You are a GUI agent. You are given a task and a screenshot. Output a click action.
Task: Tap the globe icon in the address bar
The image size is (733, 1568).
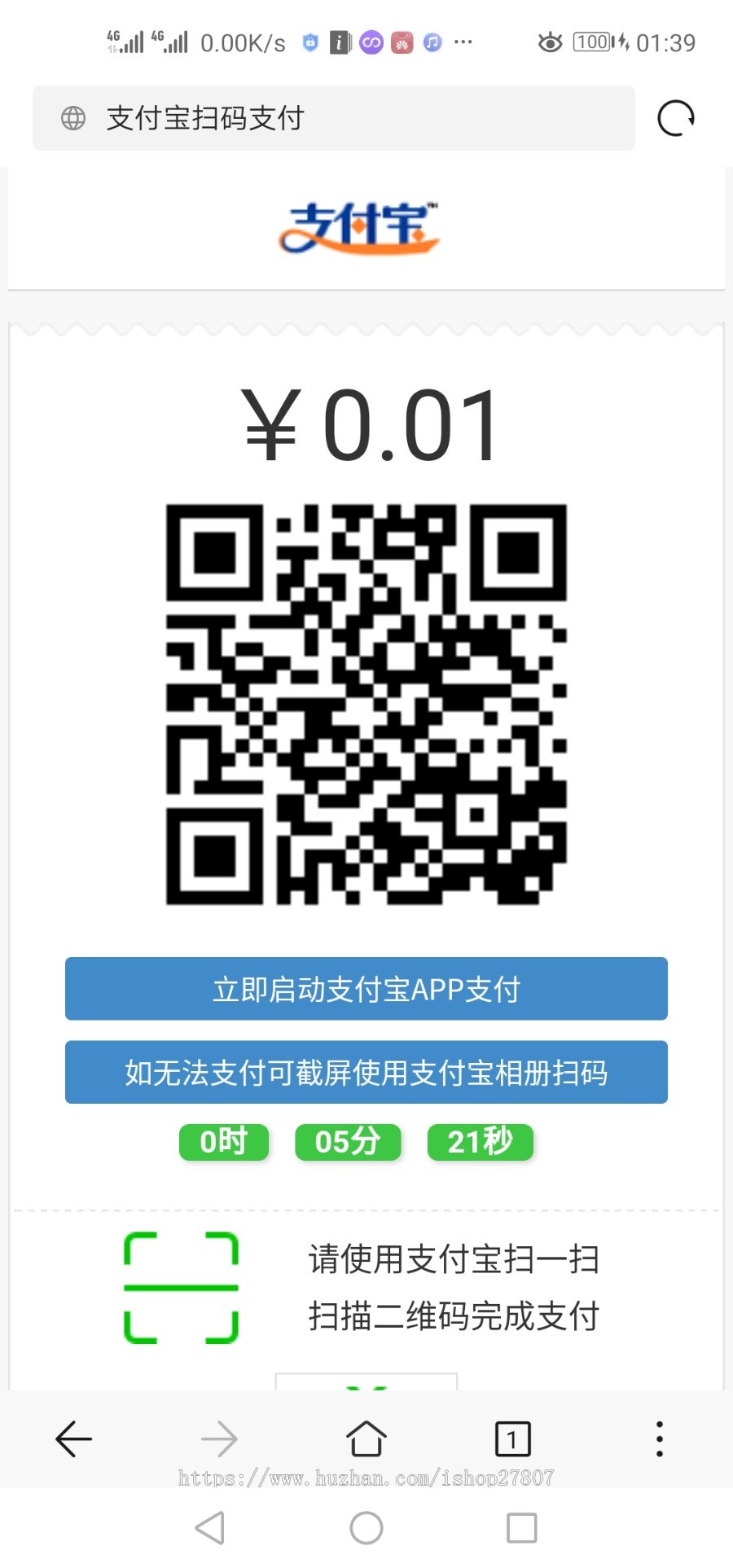[74, 119]
